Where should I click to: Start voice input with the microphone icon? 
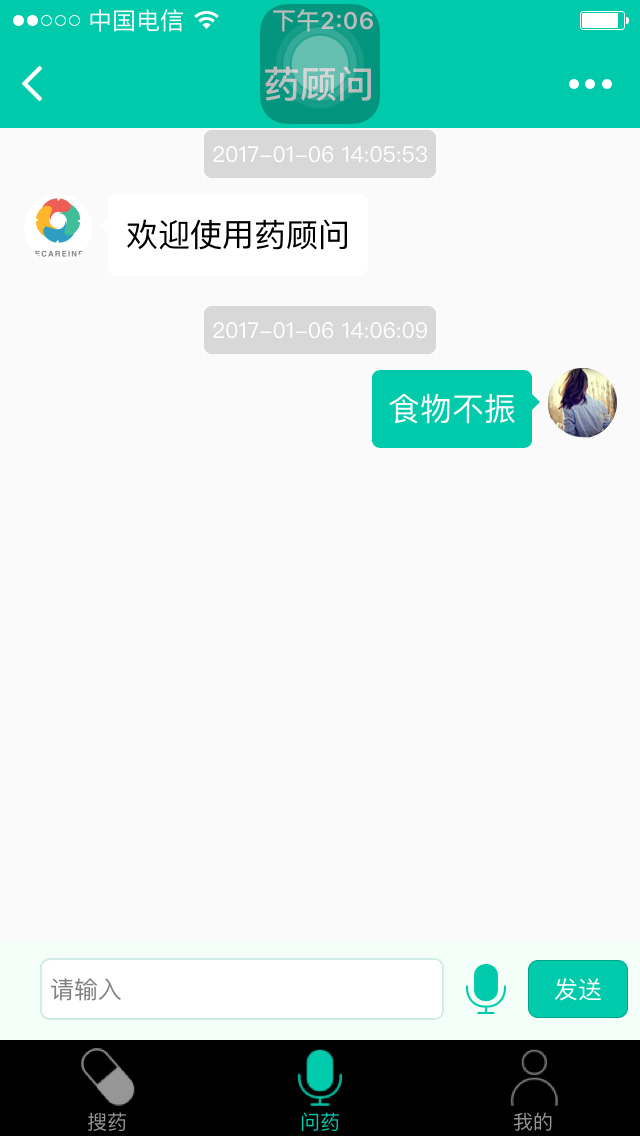486,989
